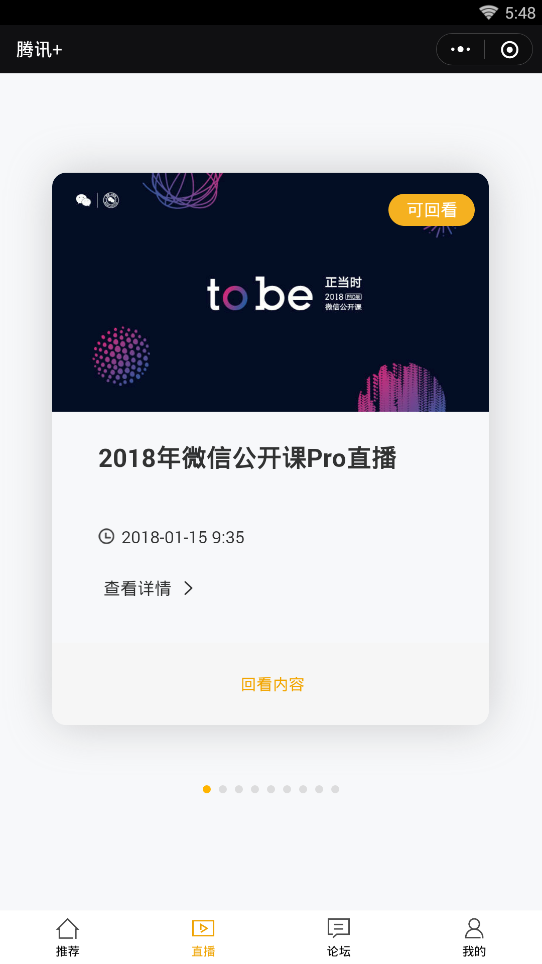Screen dimensions: 542x964
Task: Open the 我的 tab
Action: (x=474, y=937)
